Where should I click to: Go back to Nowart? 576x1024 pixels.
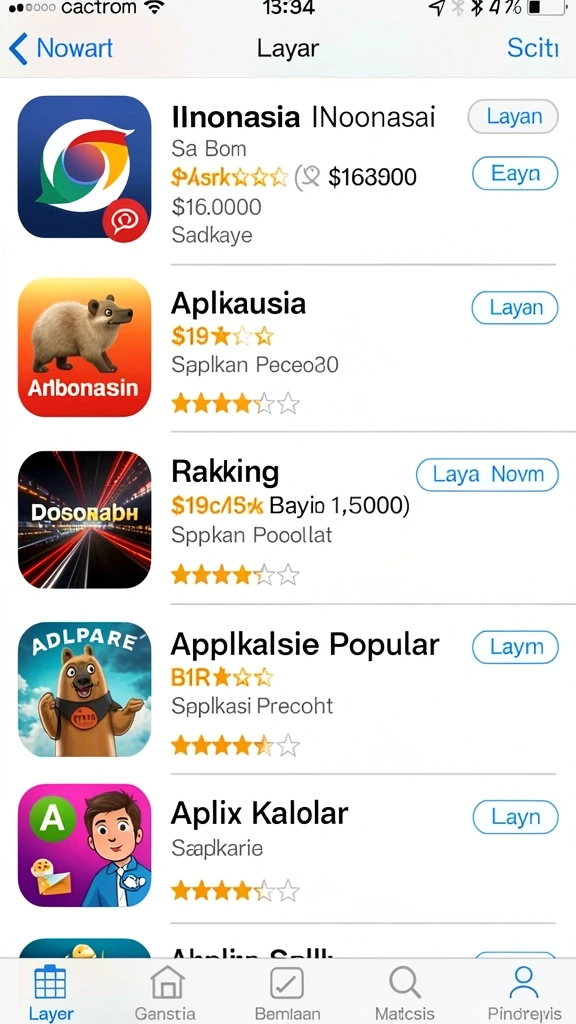(61, 48)
